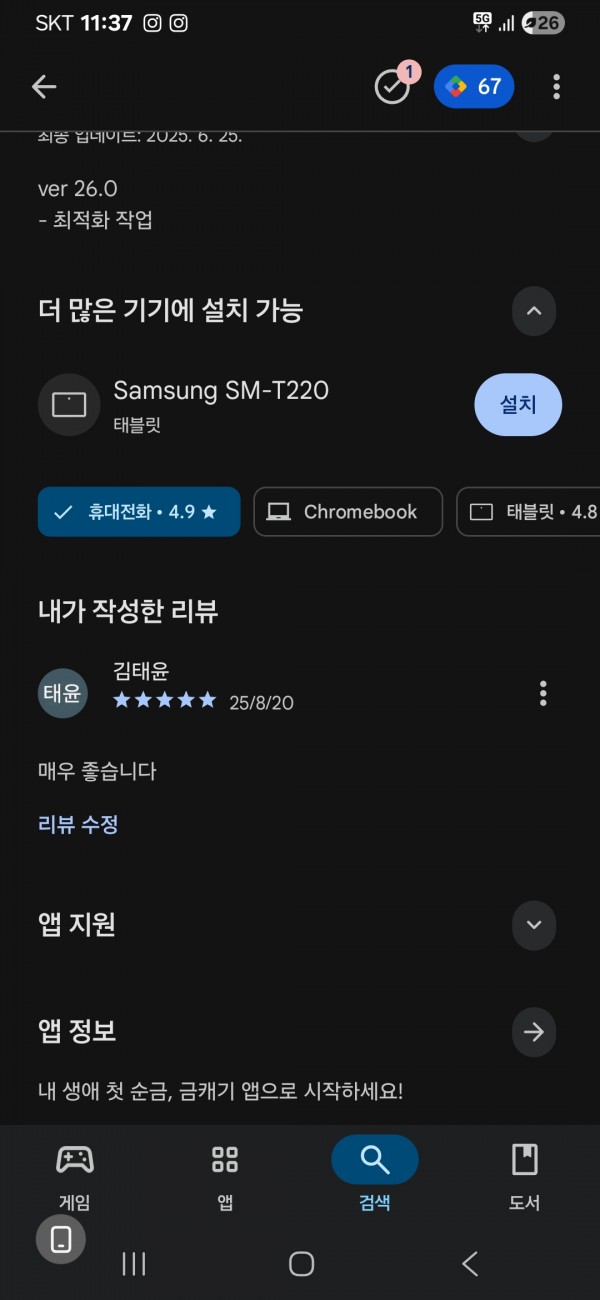Expand the 앱 지원 section
Image resolution: width=600 pixels, height=1300 pixels.
tap(534, 924)
